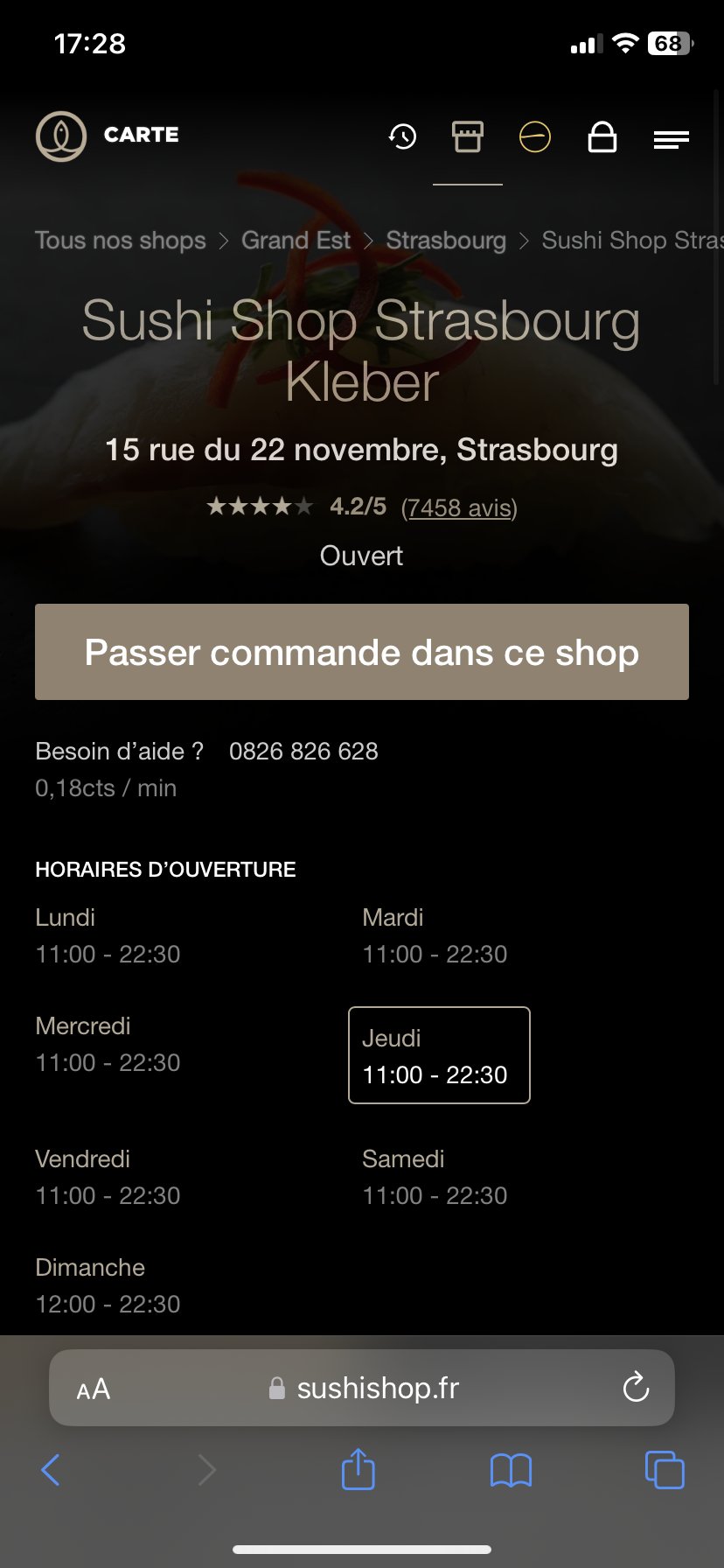Screen dimensions: 724x1568
Task: Open the order history clock icon
Action: tap(402, 136)
